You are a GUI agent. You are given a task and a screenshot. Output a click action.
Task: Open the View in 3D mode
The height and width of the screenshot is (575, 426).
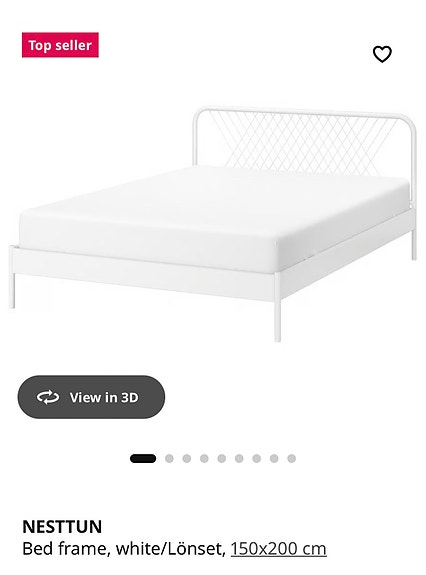[91, 397]
